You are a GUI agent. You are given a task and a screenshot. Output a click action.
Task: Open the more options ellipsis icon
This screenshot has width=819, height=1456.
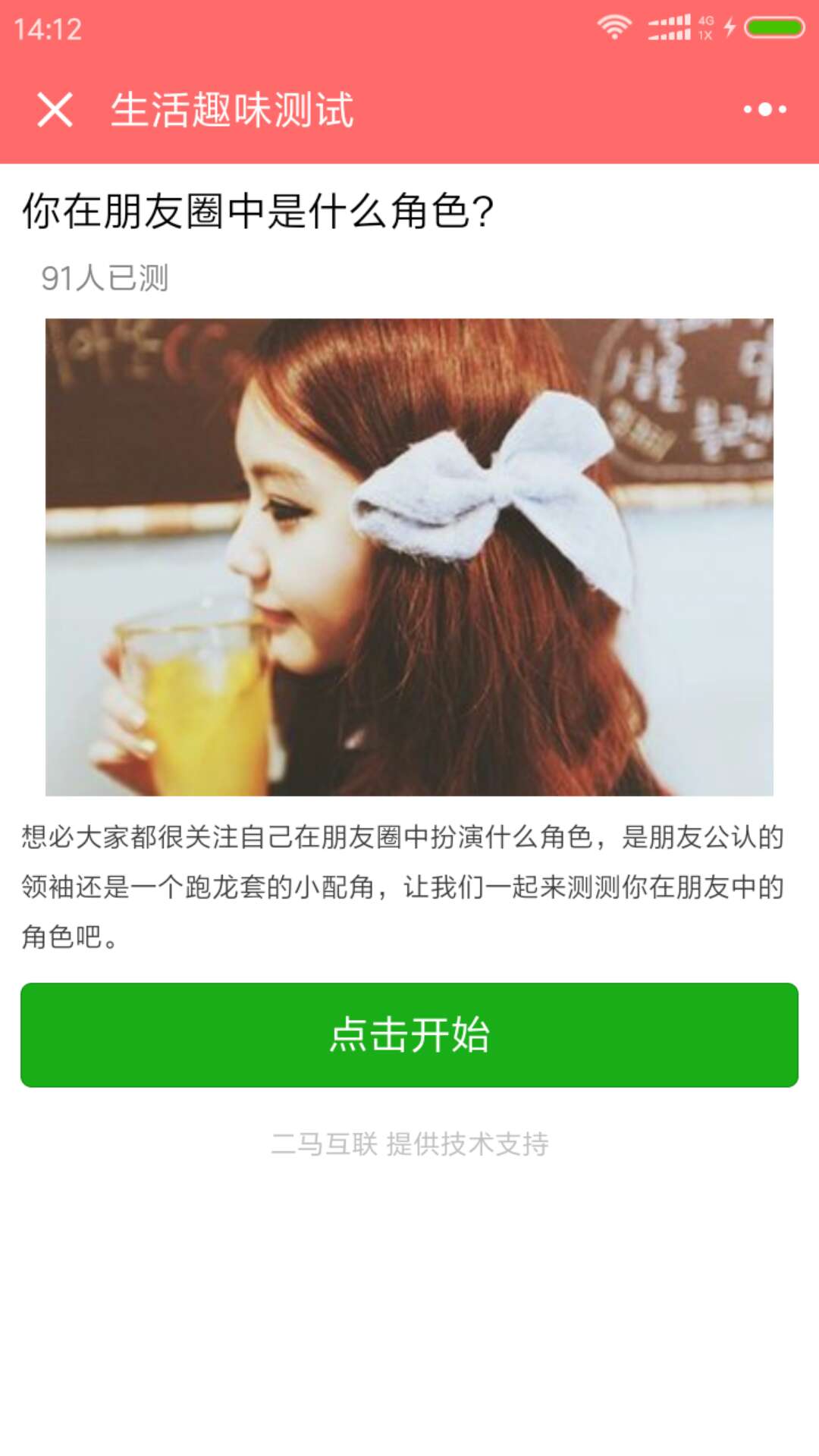764,110
